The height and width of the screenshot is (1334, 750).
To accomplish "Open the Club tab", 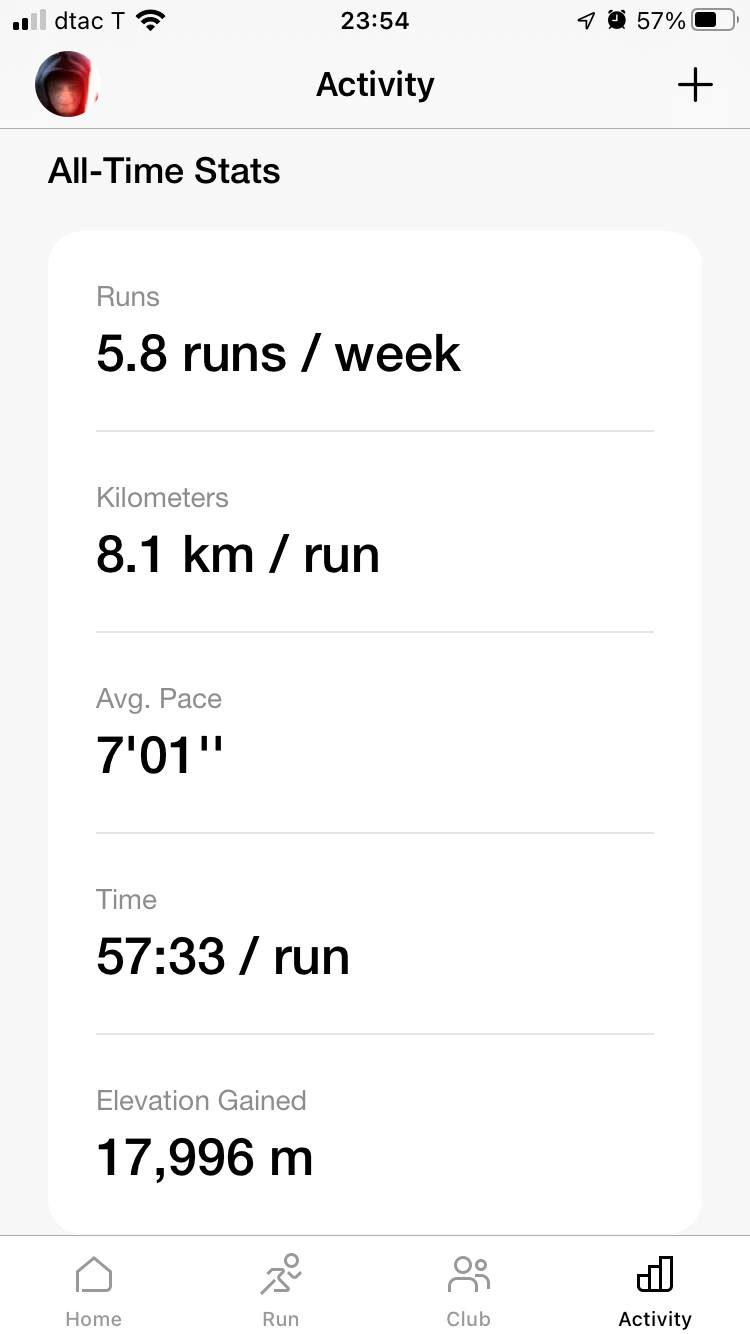I will coord(468,1289).
